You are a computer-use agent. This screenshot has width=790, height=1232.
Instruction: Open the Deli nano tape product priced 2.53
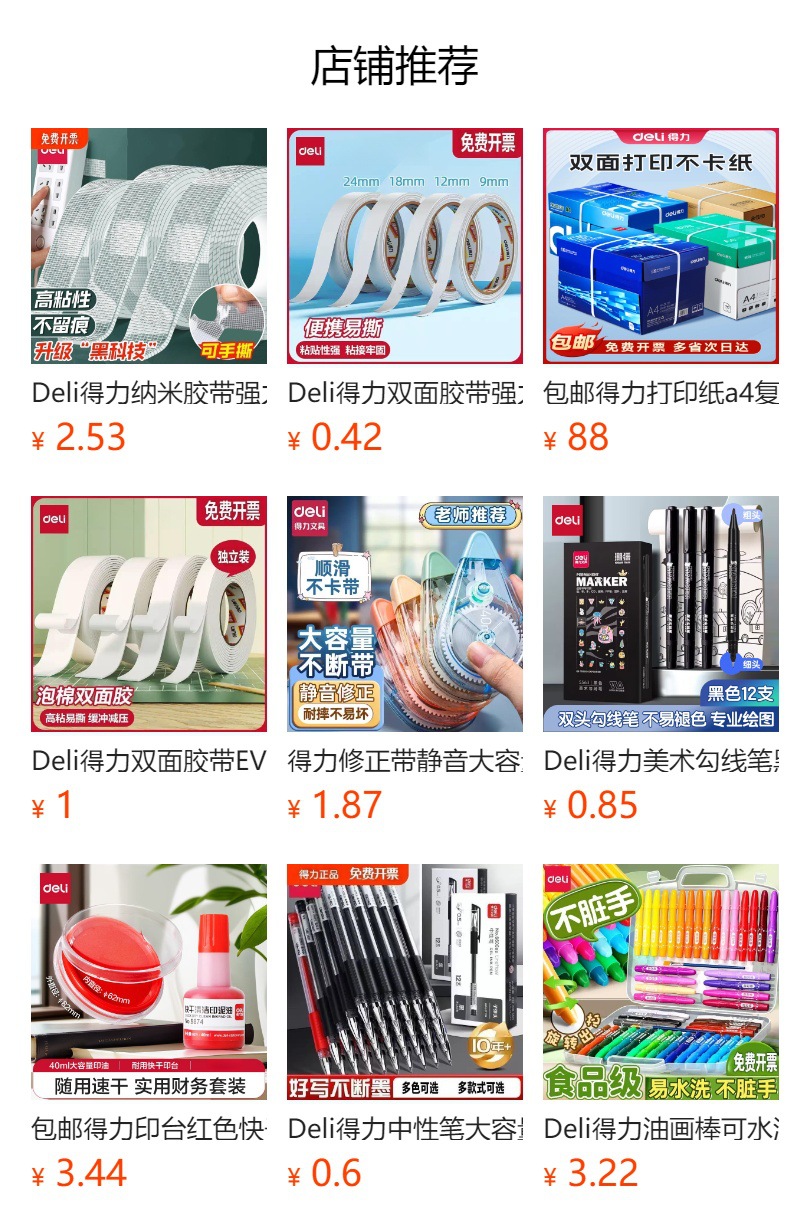click(149, 246)
